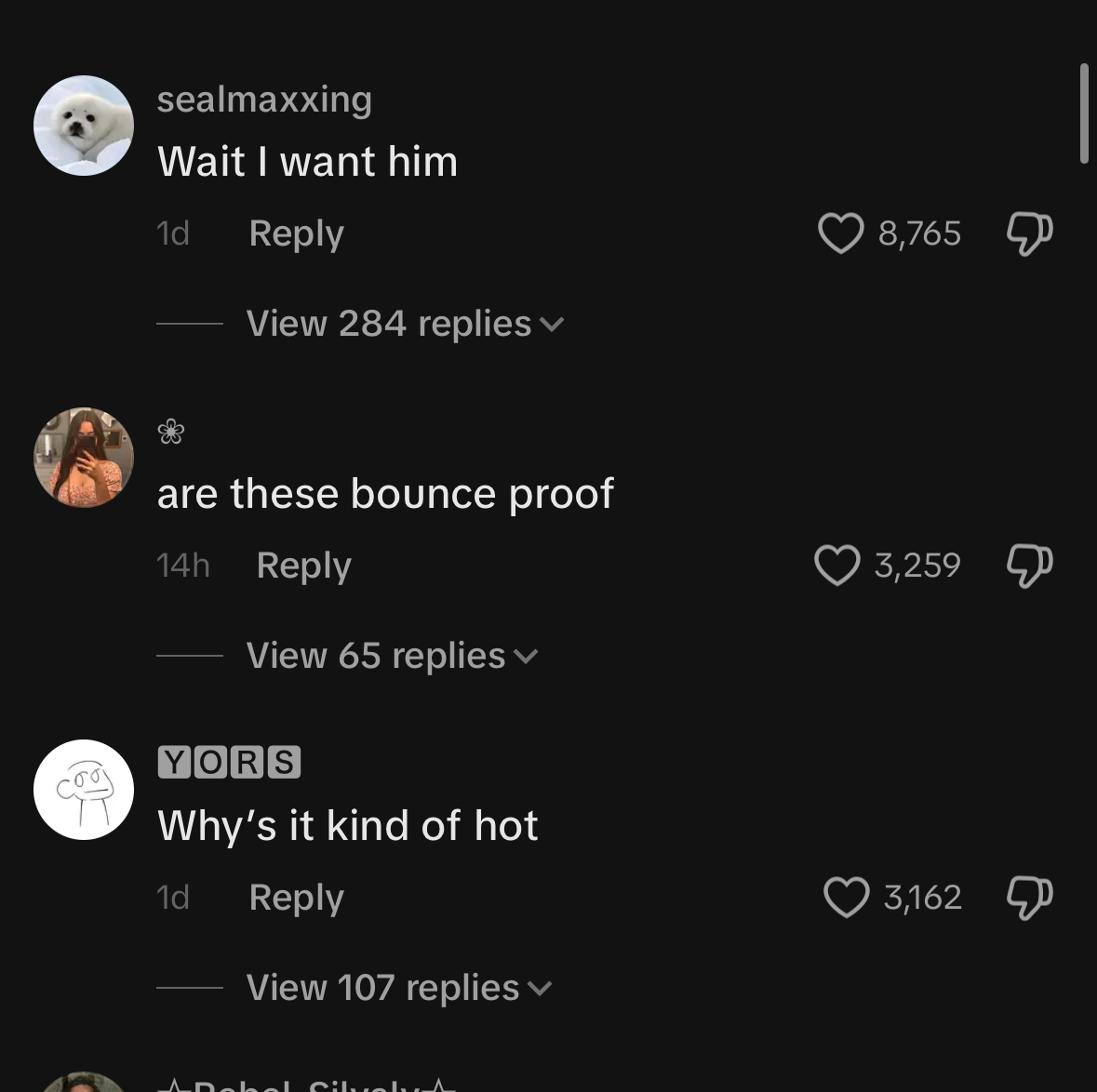
Task: Expand View 65 replies
Action: point(391,656)
